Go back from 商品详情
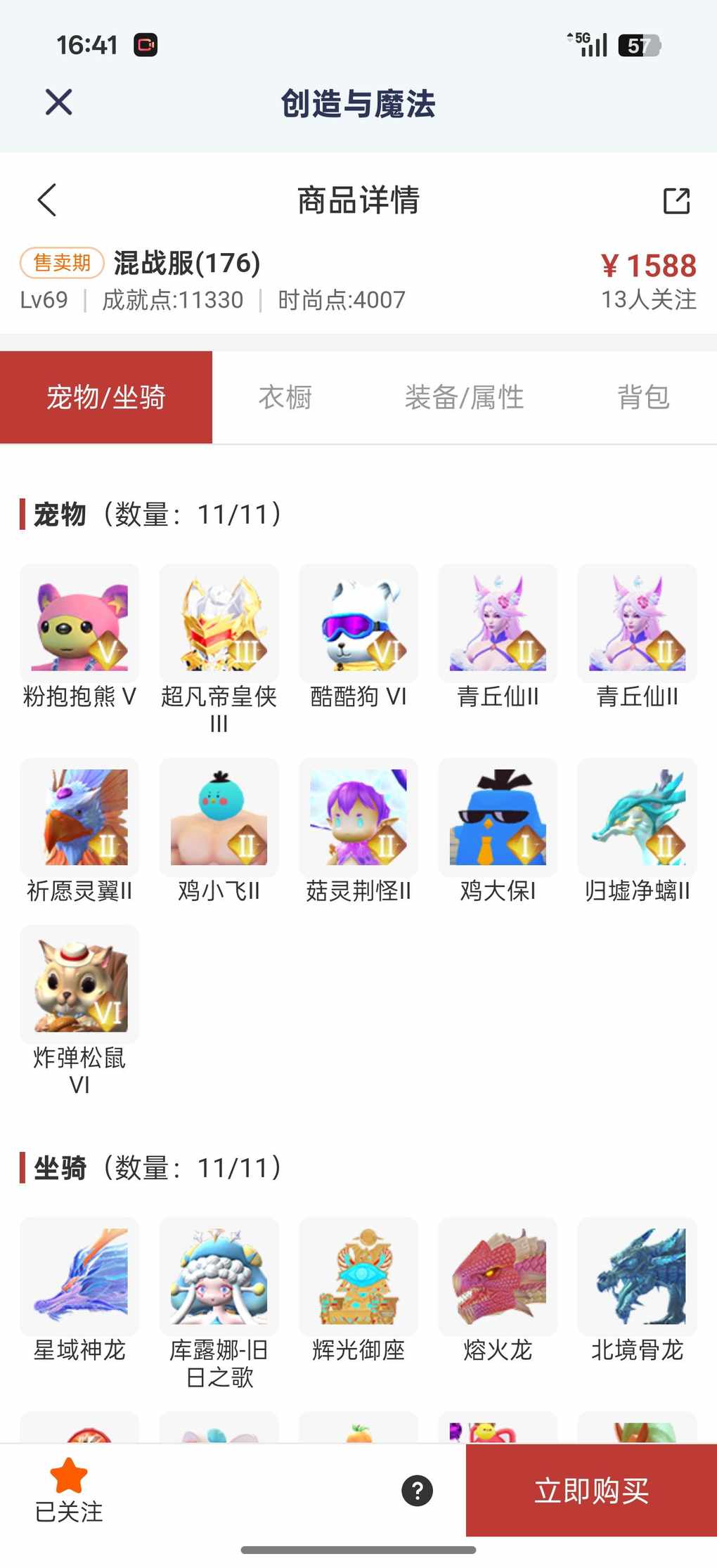 (x=47, y=200)
